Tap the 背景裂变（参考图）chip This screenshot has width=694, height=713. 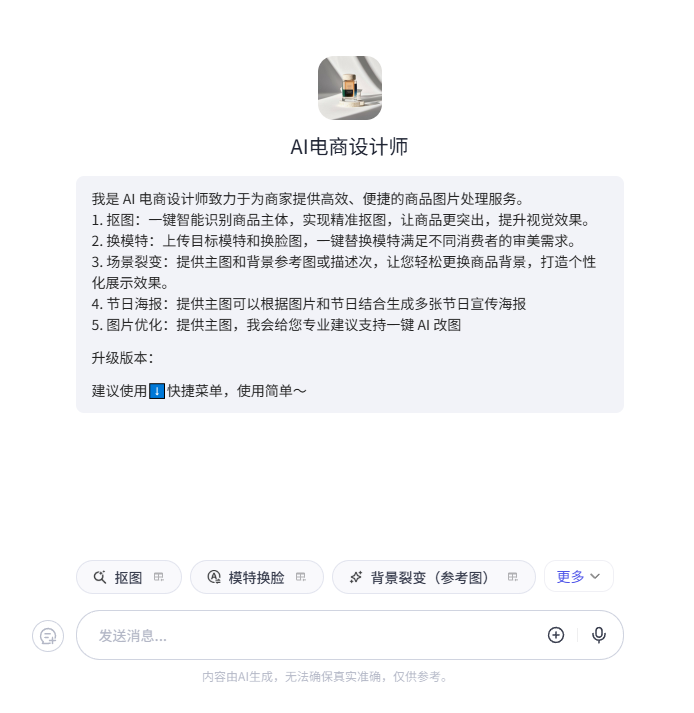(x=433, y=577)
